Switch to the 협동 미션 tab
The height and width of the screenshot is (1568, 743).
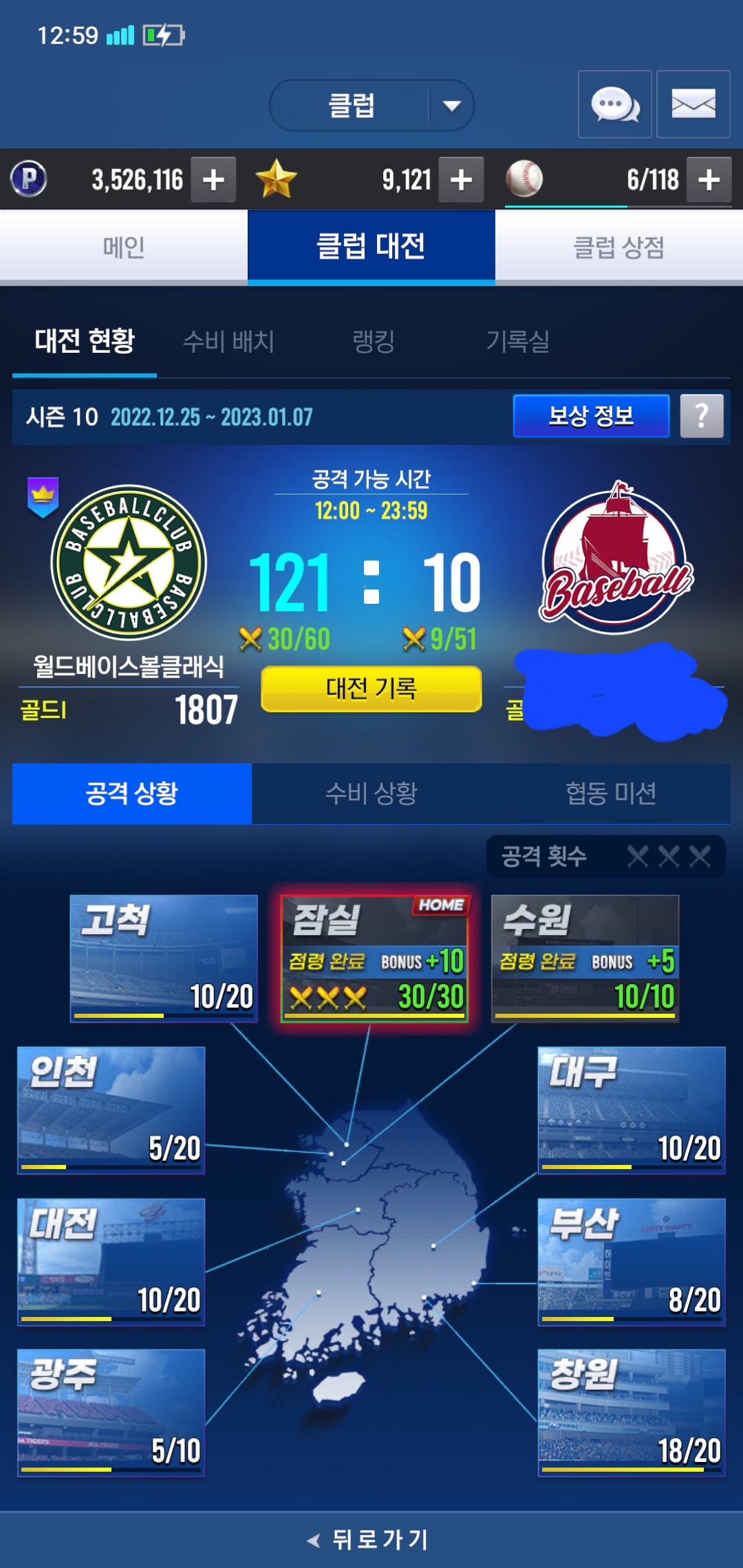click(611, 793)
